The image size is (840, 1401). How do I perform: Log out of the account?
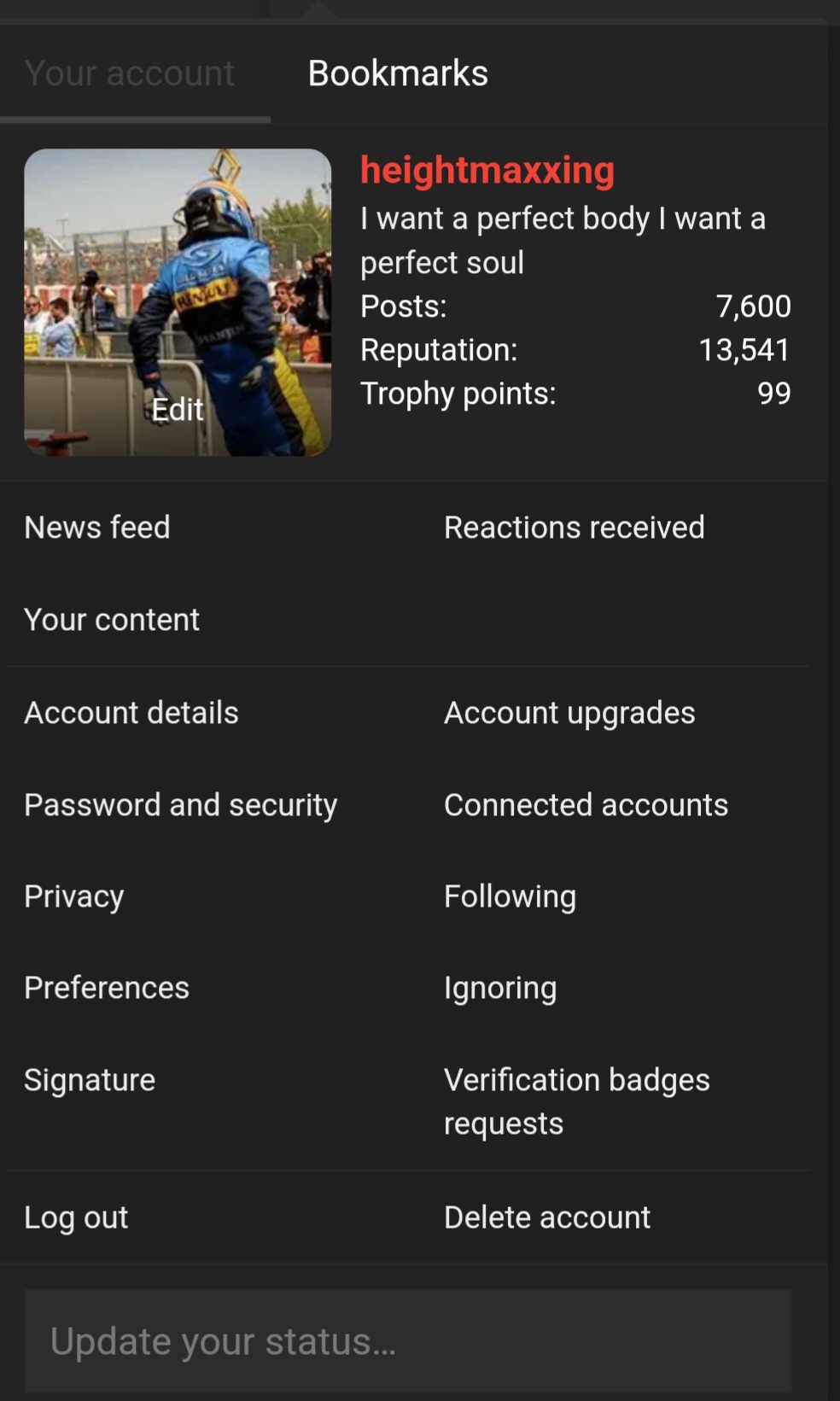pos(76,1217)
